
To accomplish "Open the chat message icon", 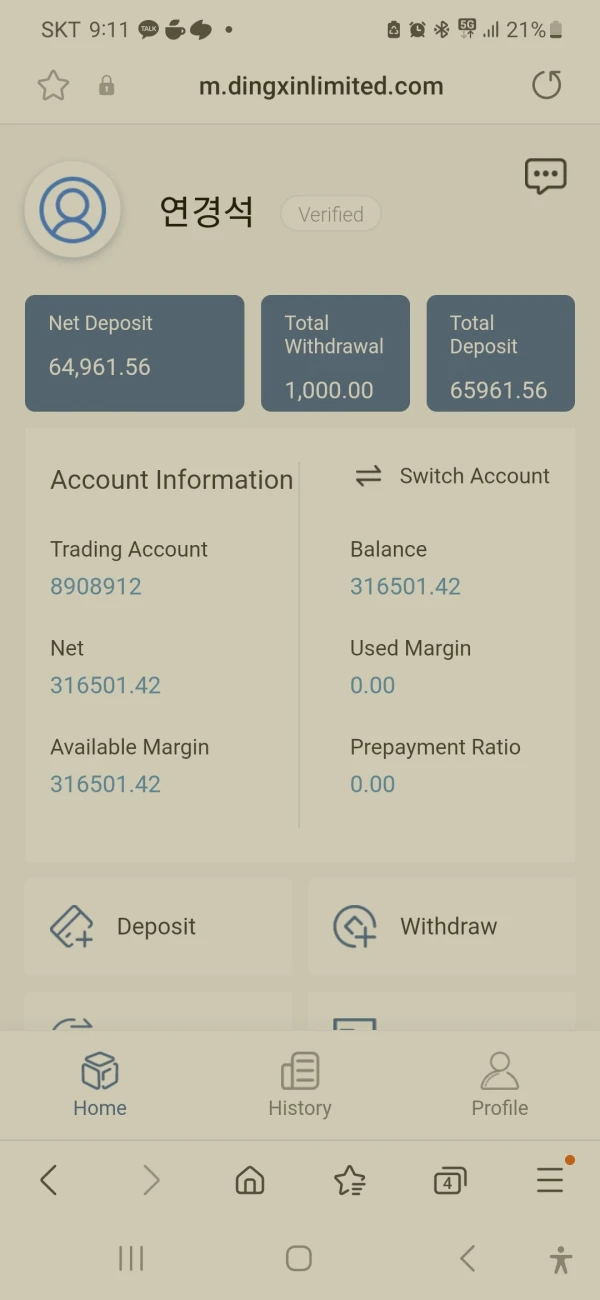I will coord(545,177).
